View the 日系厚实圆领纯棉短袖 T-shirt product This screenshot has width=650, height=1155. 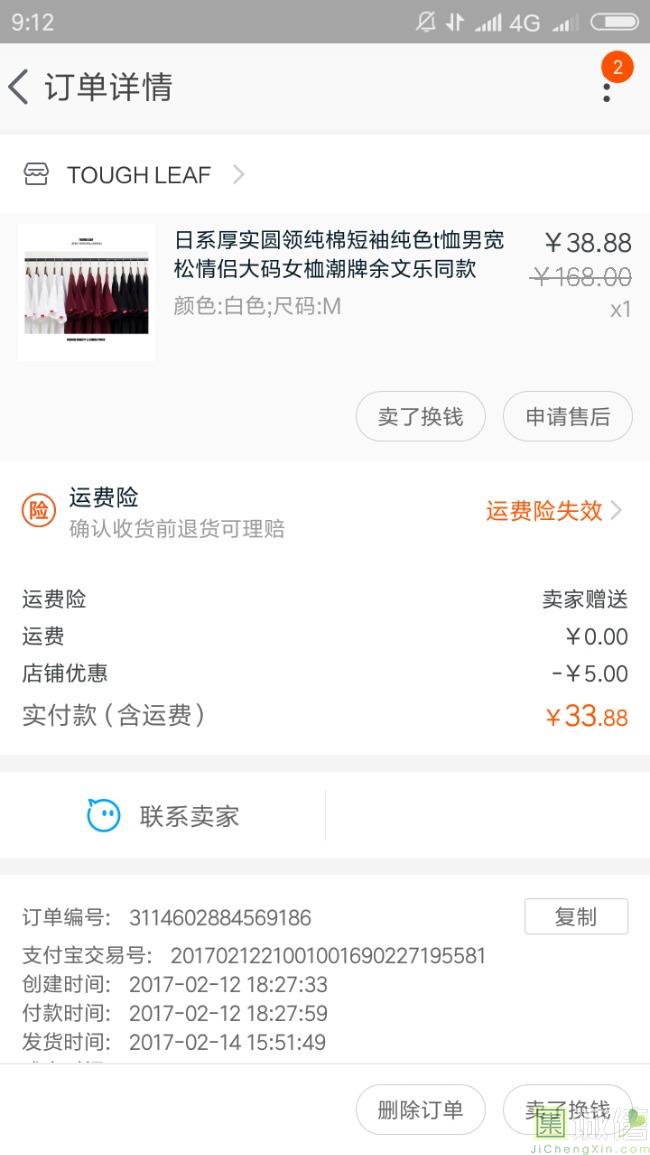click(x=338, y=255)
